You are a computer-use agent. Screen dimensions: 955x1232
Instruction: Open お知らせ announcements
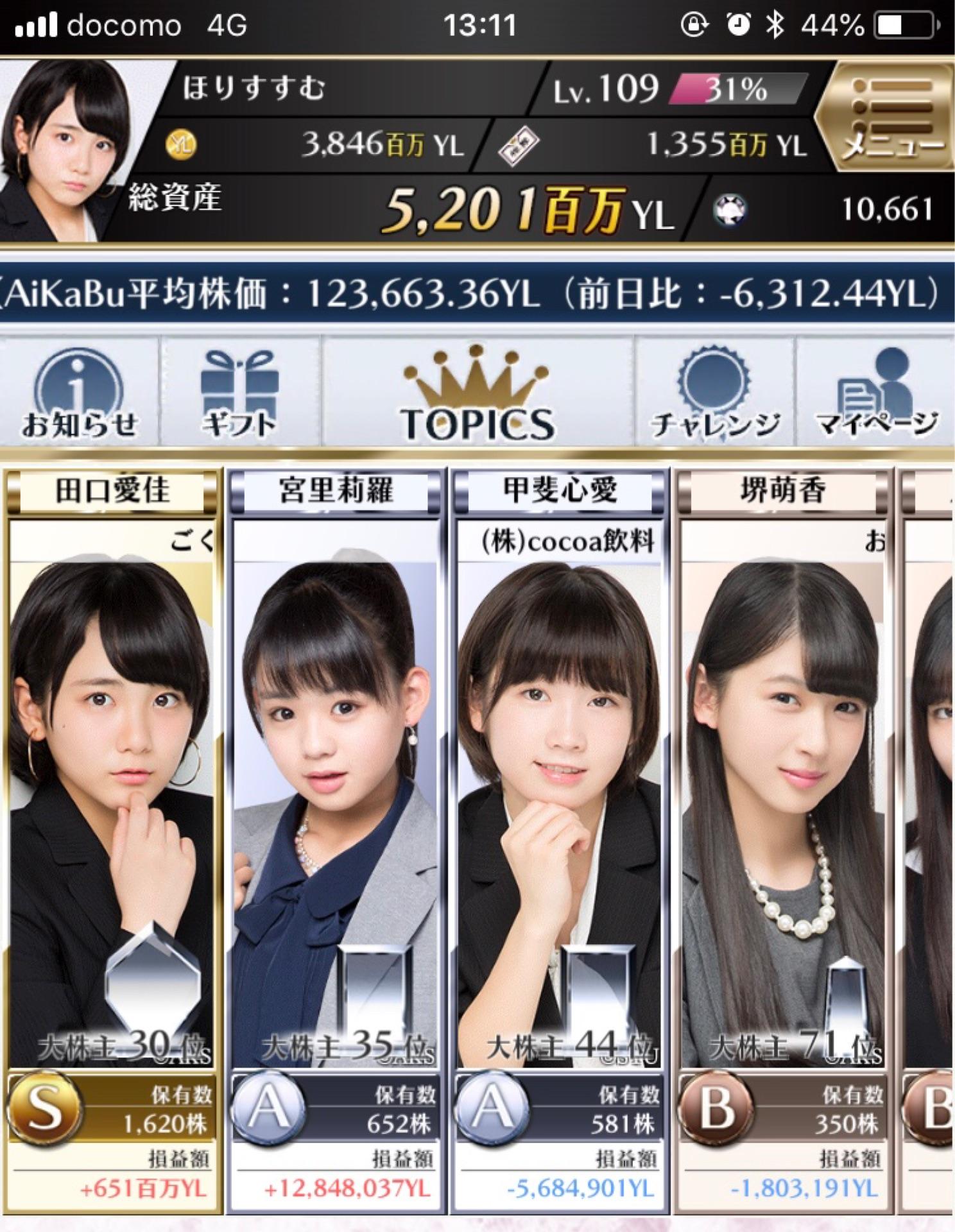click(79, 393)
